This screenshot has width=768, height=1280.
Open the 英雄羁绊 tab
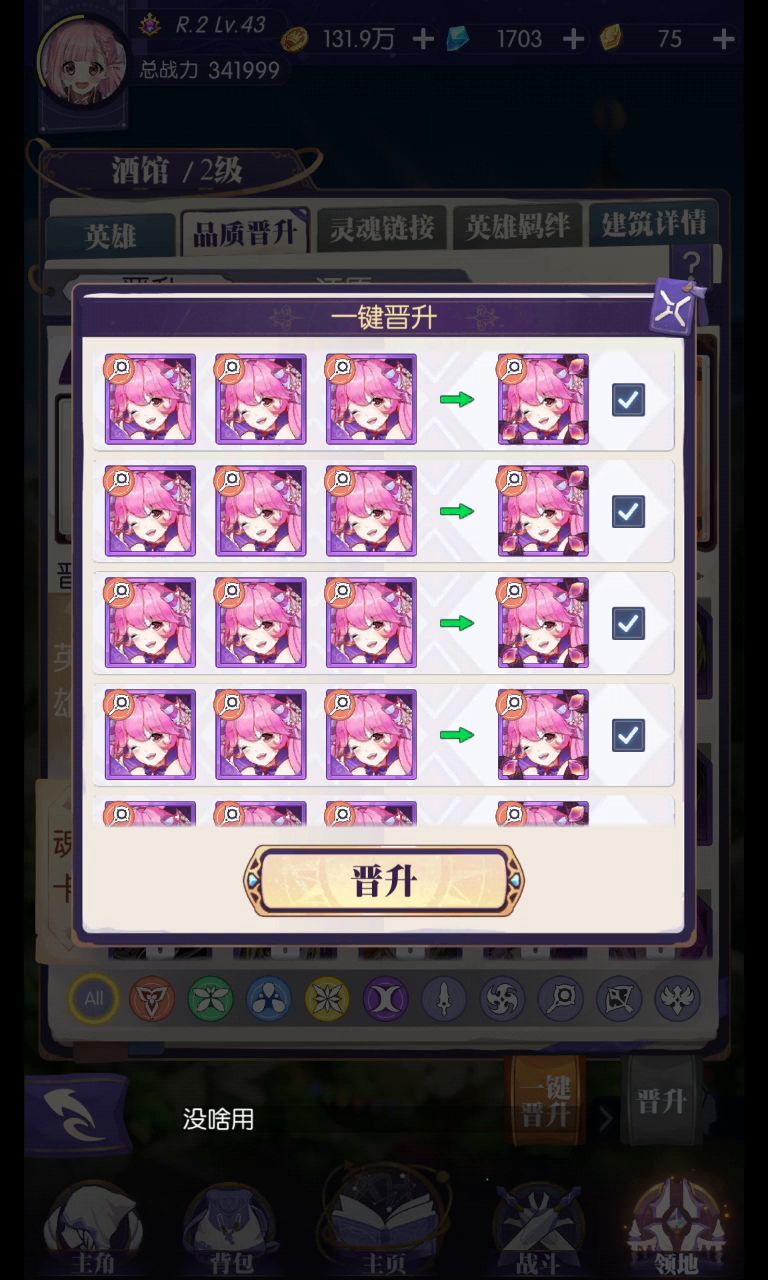click(517, 228)
